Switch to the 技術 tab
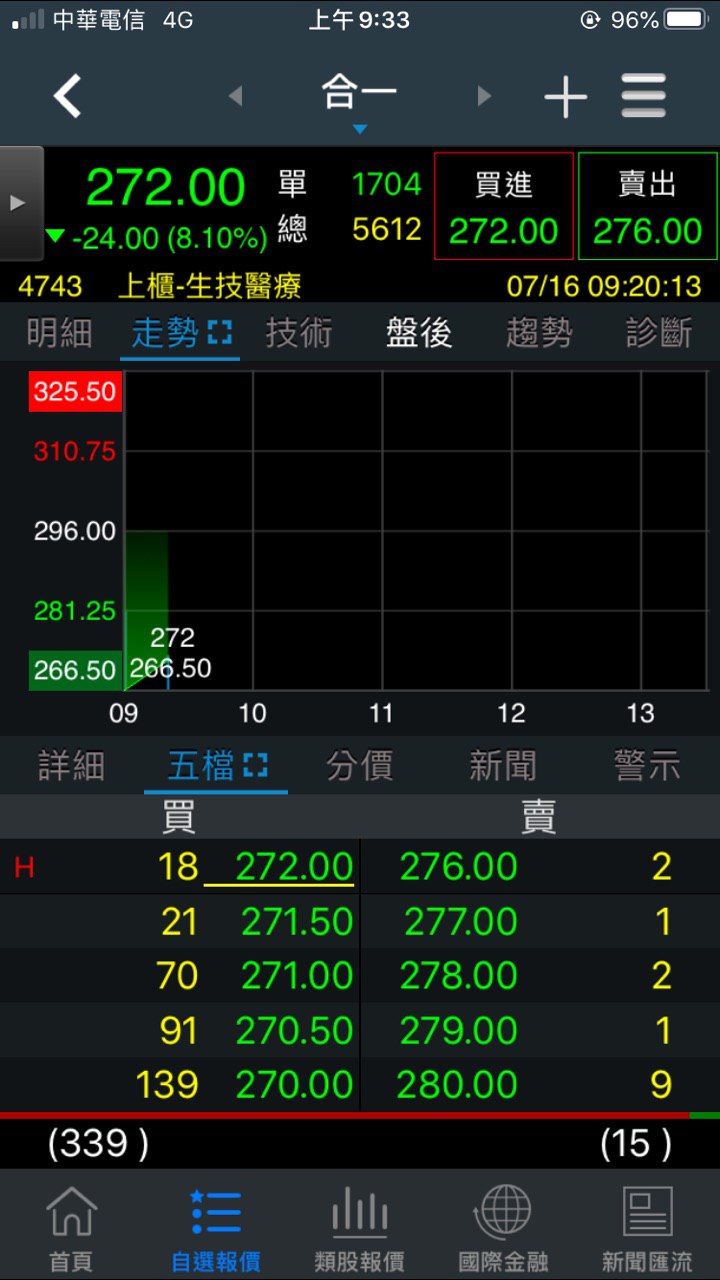This screenshot has height=1280, width=720. [x=298, y=333]
